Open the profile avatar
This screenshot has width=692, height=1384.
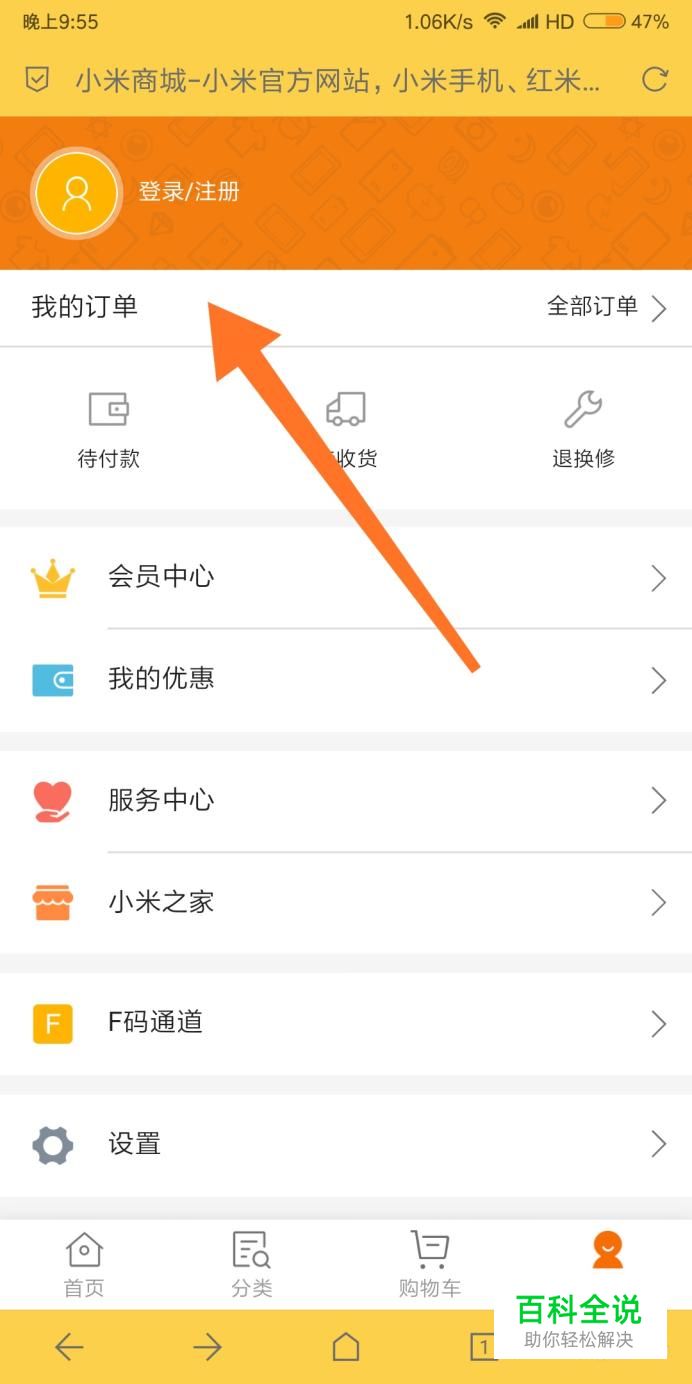[77, 193]
